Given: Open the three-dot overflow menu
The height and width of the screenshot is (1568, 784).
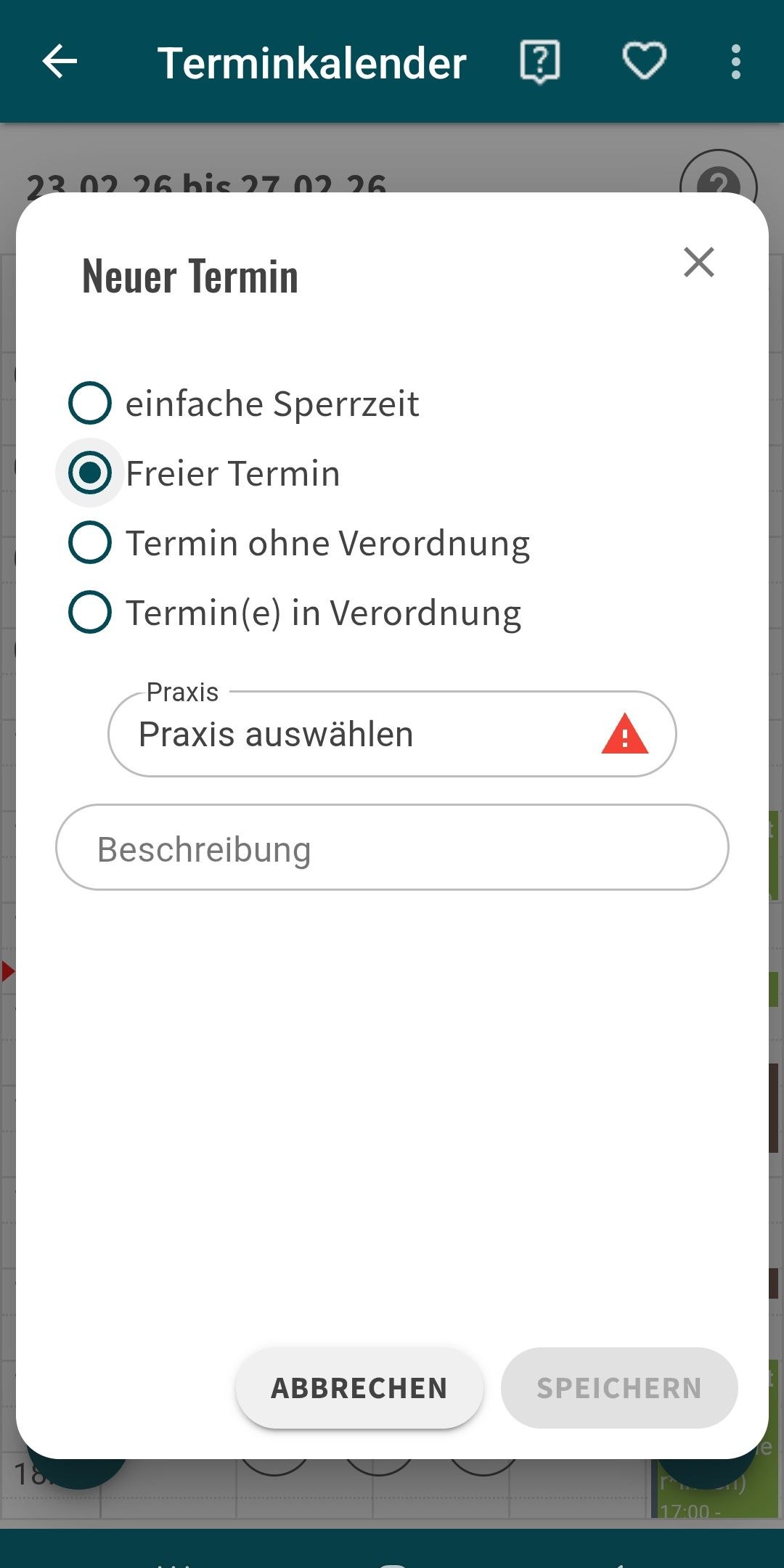Looking at the screenshot, I should coord(736,62).
